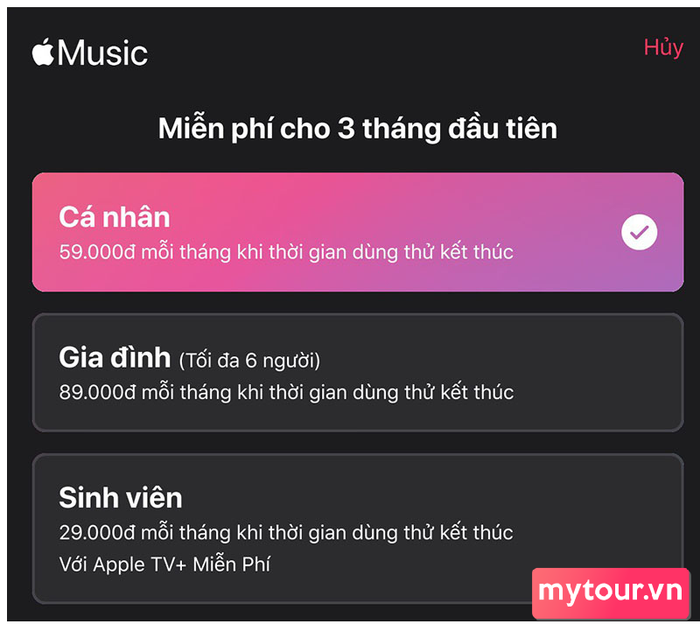Choose the Gia đình plan option
Image resolution: width=700 pixels, height=632 pixels.
pyautogui.click(x=357, y=373)
